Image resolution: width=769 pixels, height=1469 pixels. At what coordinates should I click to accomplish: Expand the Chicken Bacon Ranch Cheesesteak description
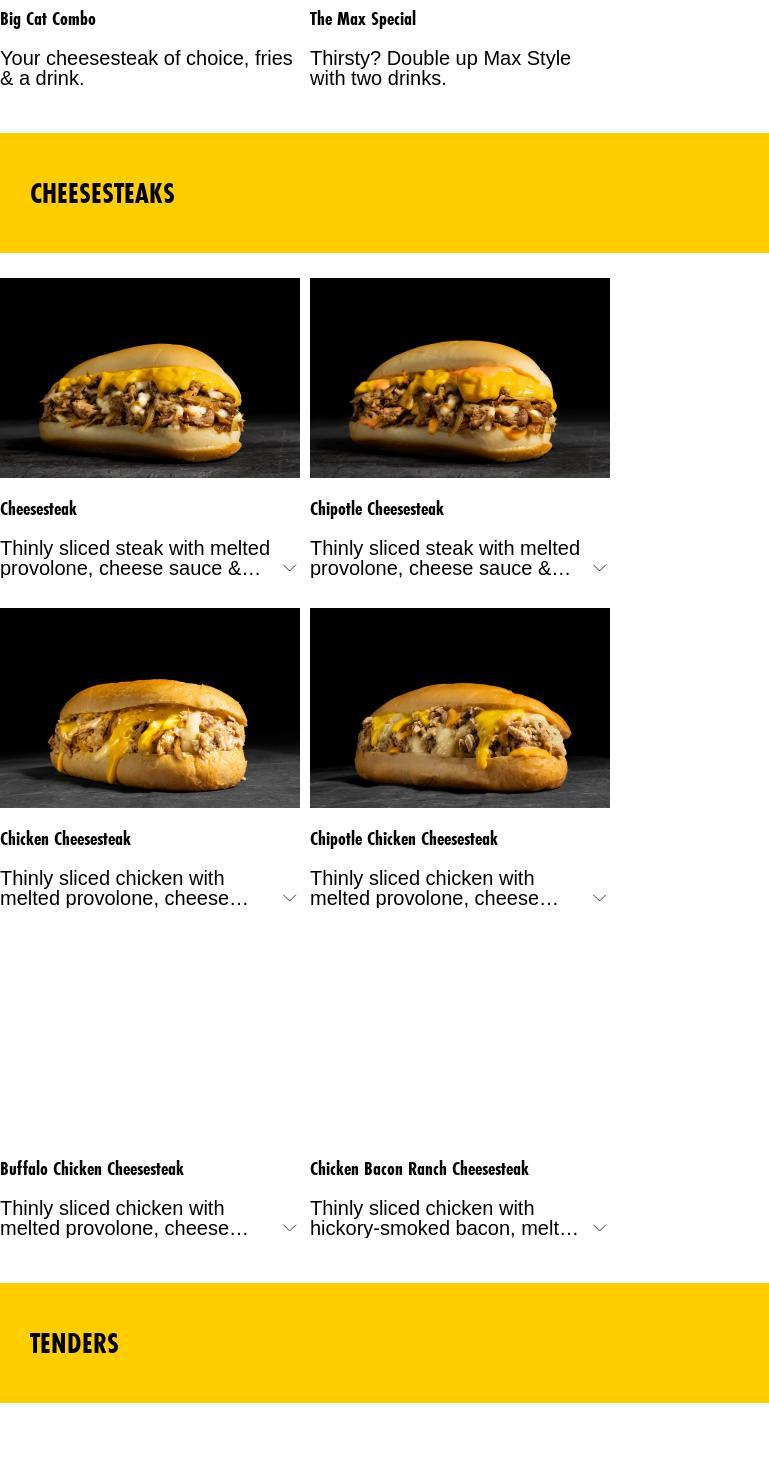click(x=599, y=1228)
